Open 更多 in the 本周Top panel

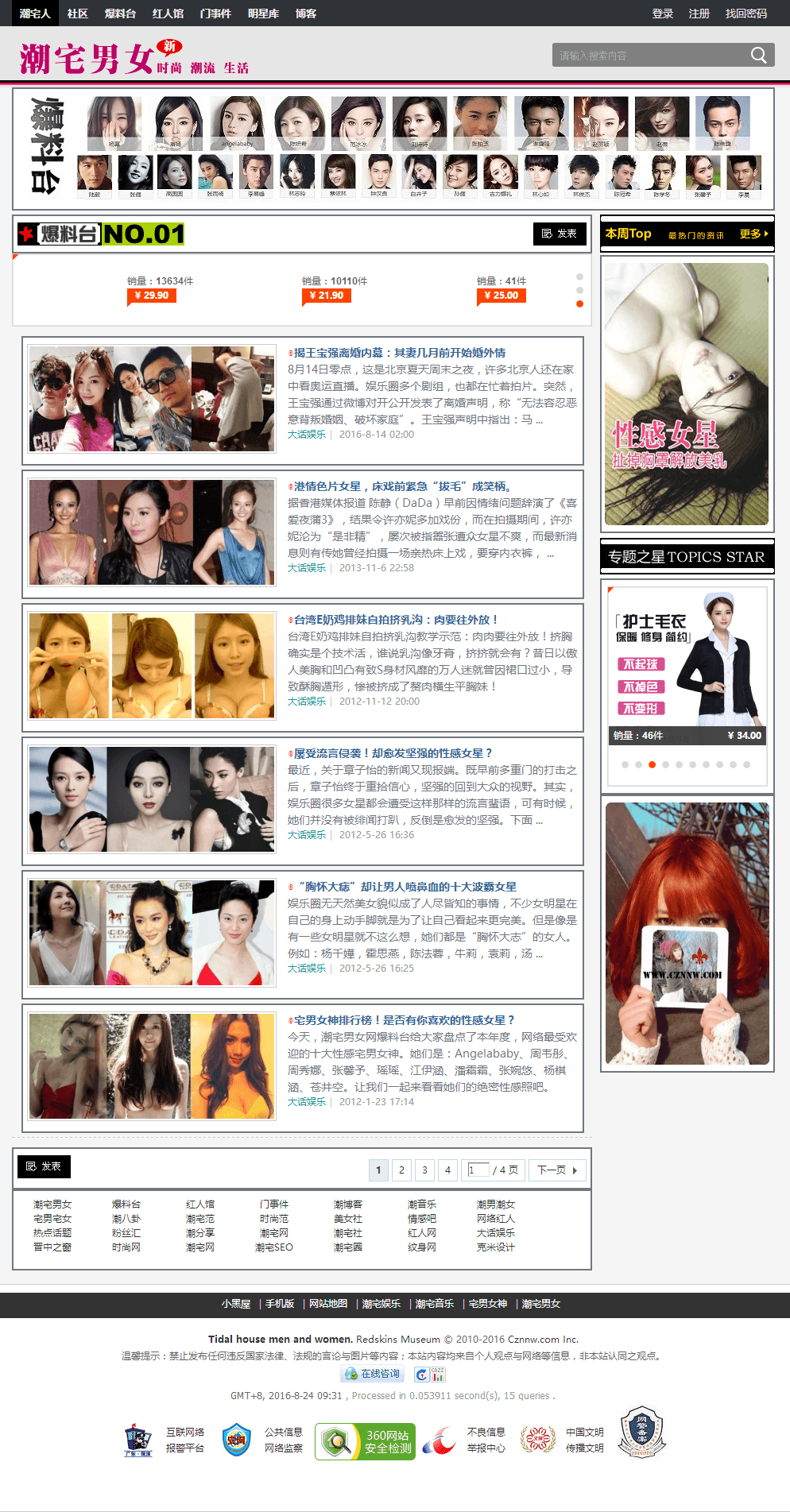click(x=753, y=234)
